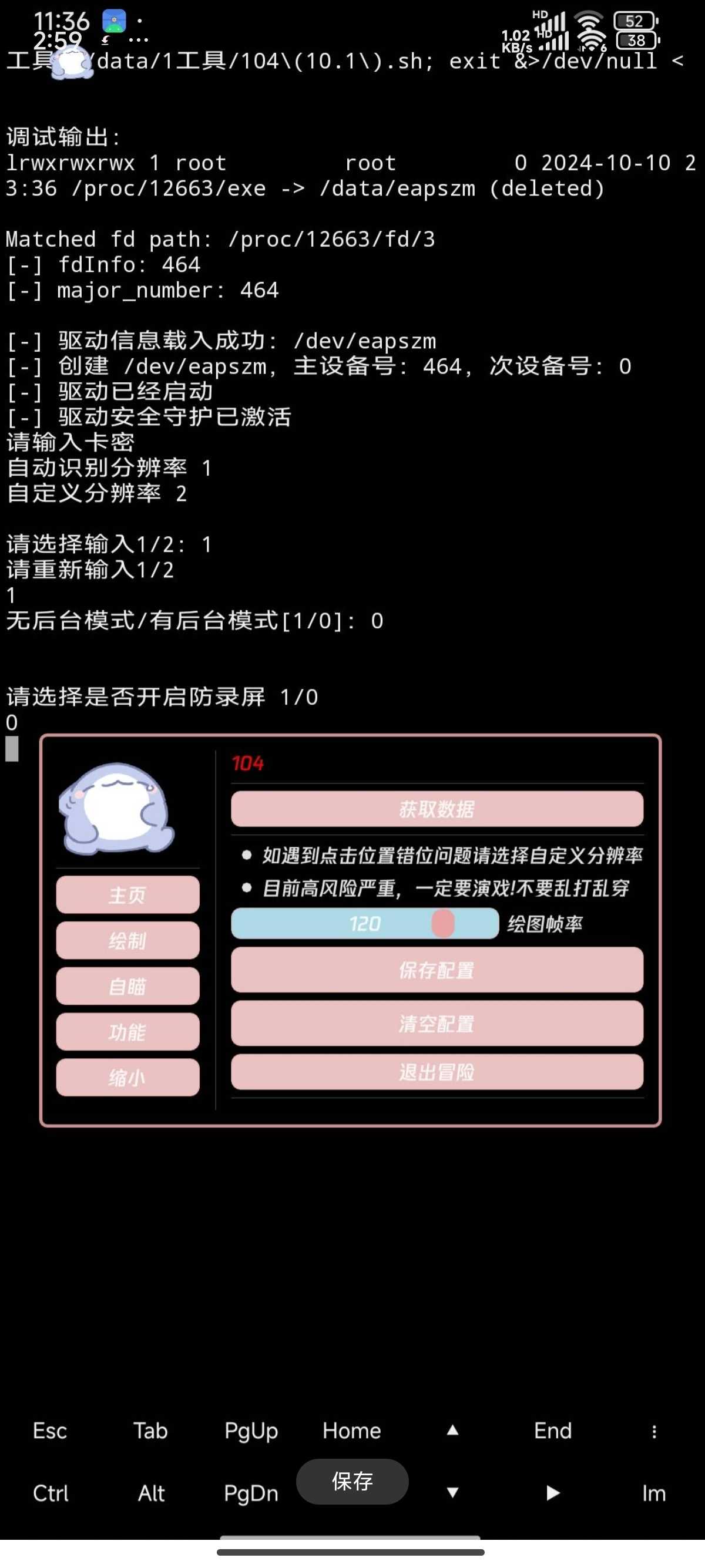The image size is (705, 1568).
Task: Tap the End key
Action: [553, 1431]
